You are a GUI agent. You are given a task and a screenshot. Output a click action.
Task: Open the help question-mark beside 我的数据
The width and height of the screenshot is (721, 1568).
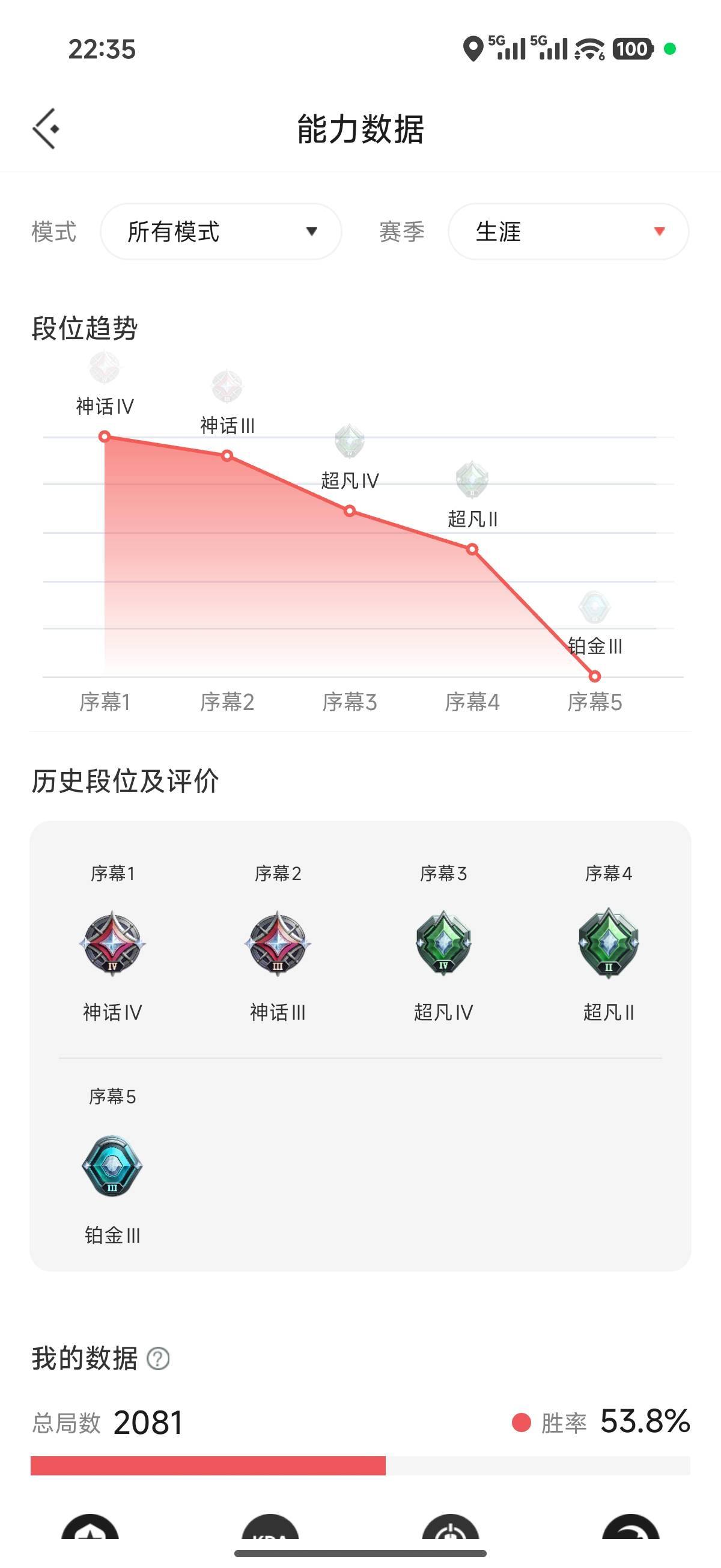pyautogui.click(x=158, y=1358)
